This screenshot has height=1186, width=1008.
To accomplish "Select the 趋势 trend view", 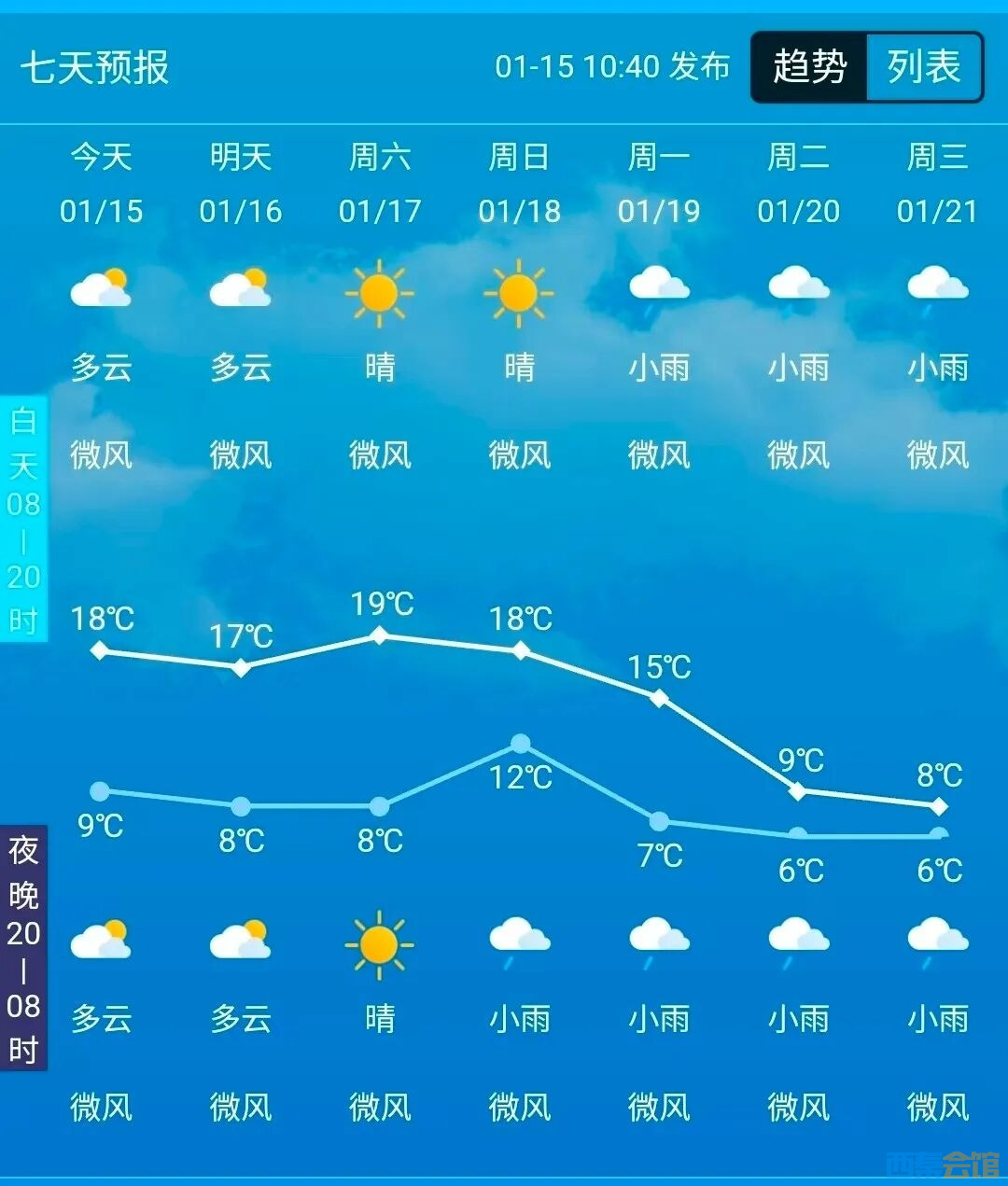I will click(810, 67).
